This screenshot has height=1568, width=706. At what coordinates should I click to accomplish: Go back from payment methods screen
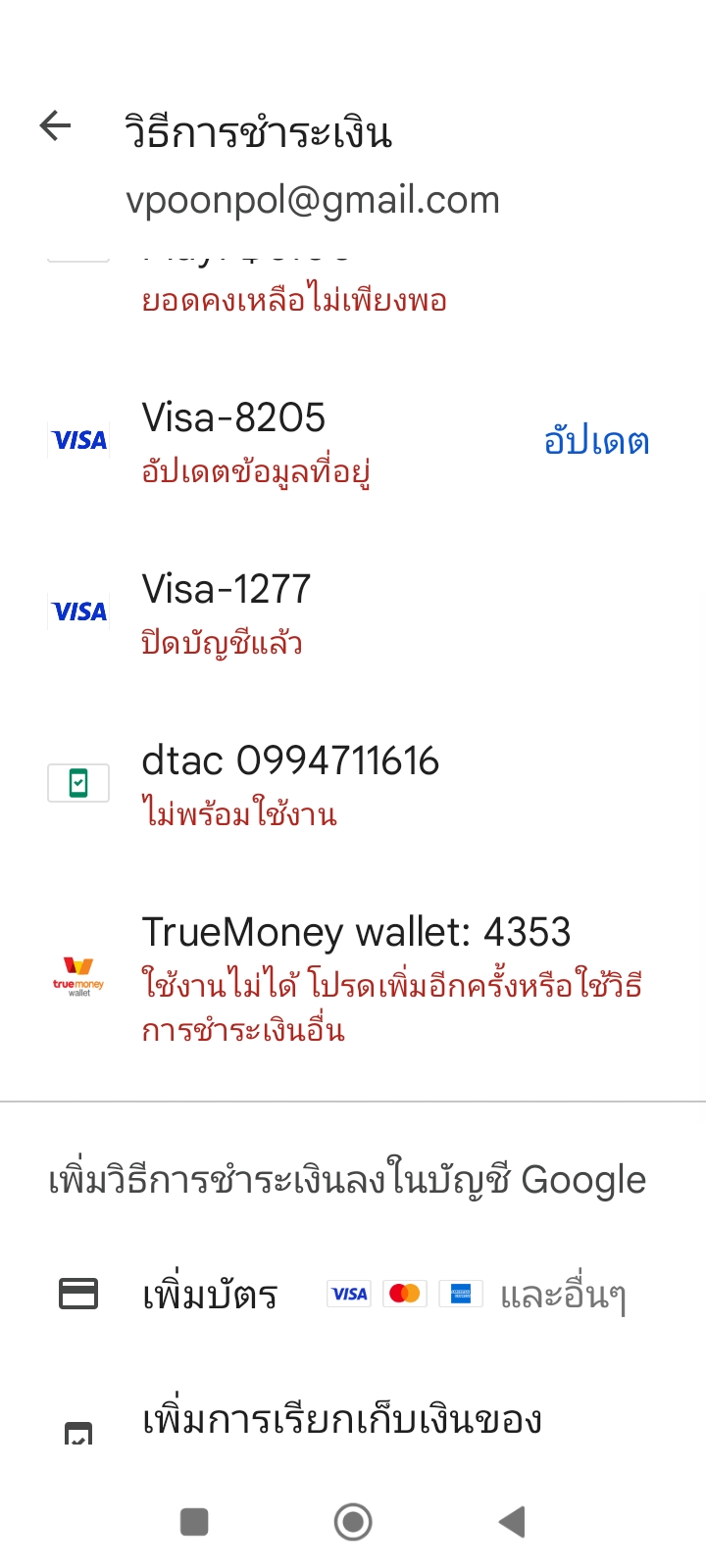[56, 126]
